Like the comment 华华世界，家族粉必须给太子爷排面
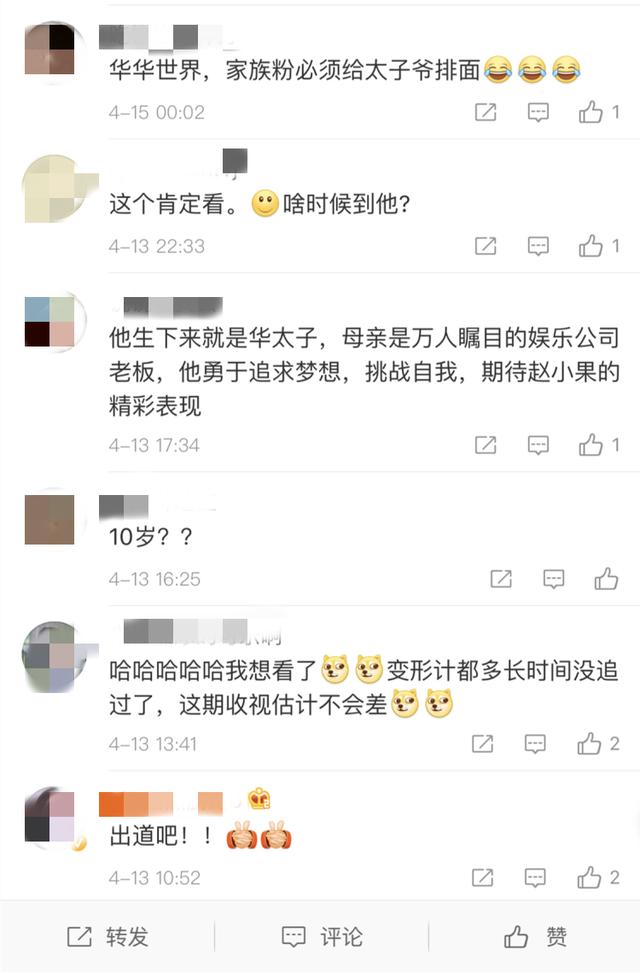This screenshot has width=640, height=973. pyautogui.click(x=591, y=112)
